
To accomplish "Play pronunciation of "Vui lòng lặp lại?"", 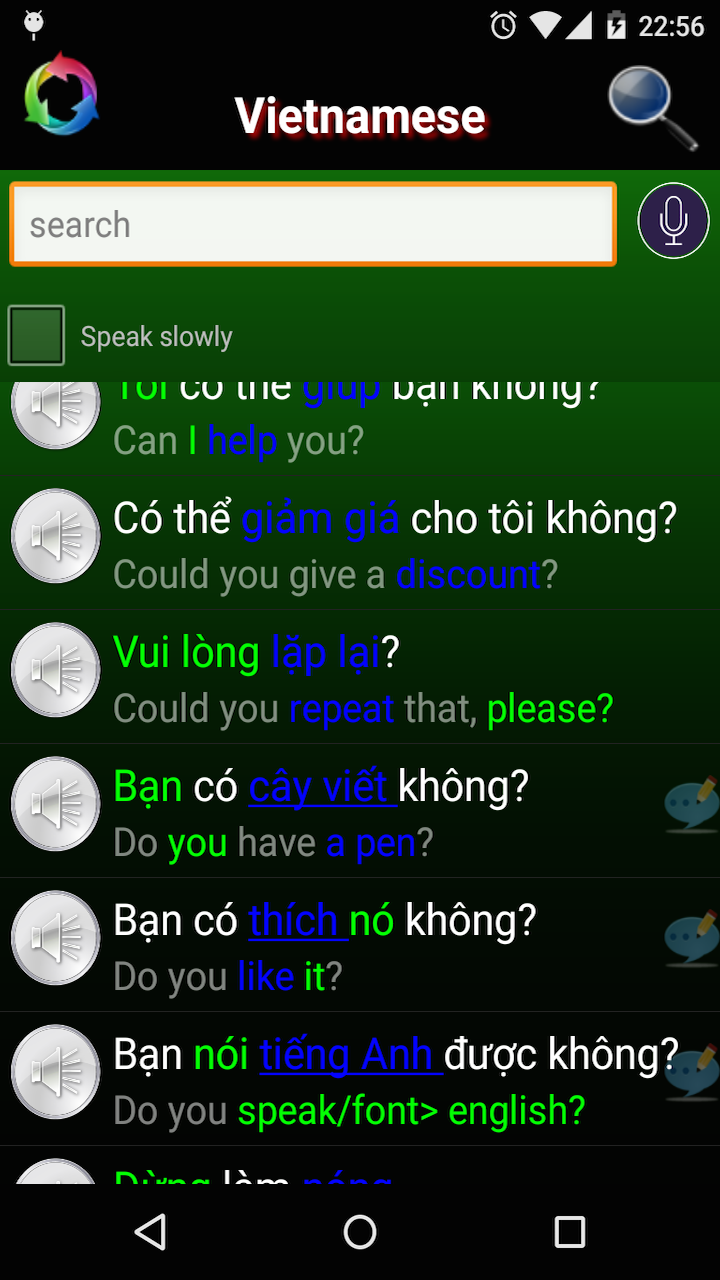I will click(55, 670).
